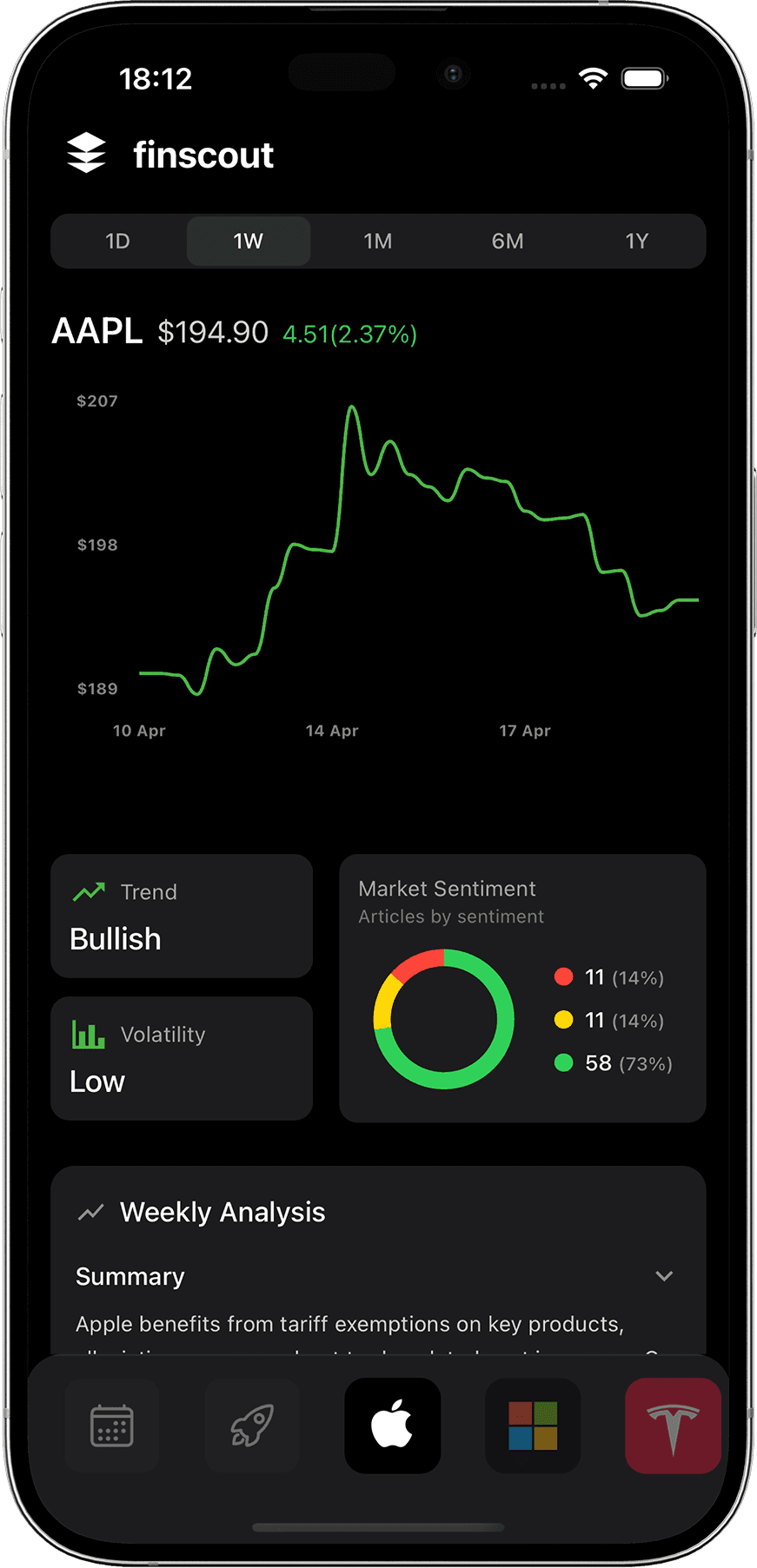The width and height of the screenshot is (757, 1568).
Task: Click the volatility bar chart icon
Action: (88, 1034)
